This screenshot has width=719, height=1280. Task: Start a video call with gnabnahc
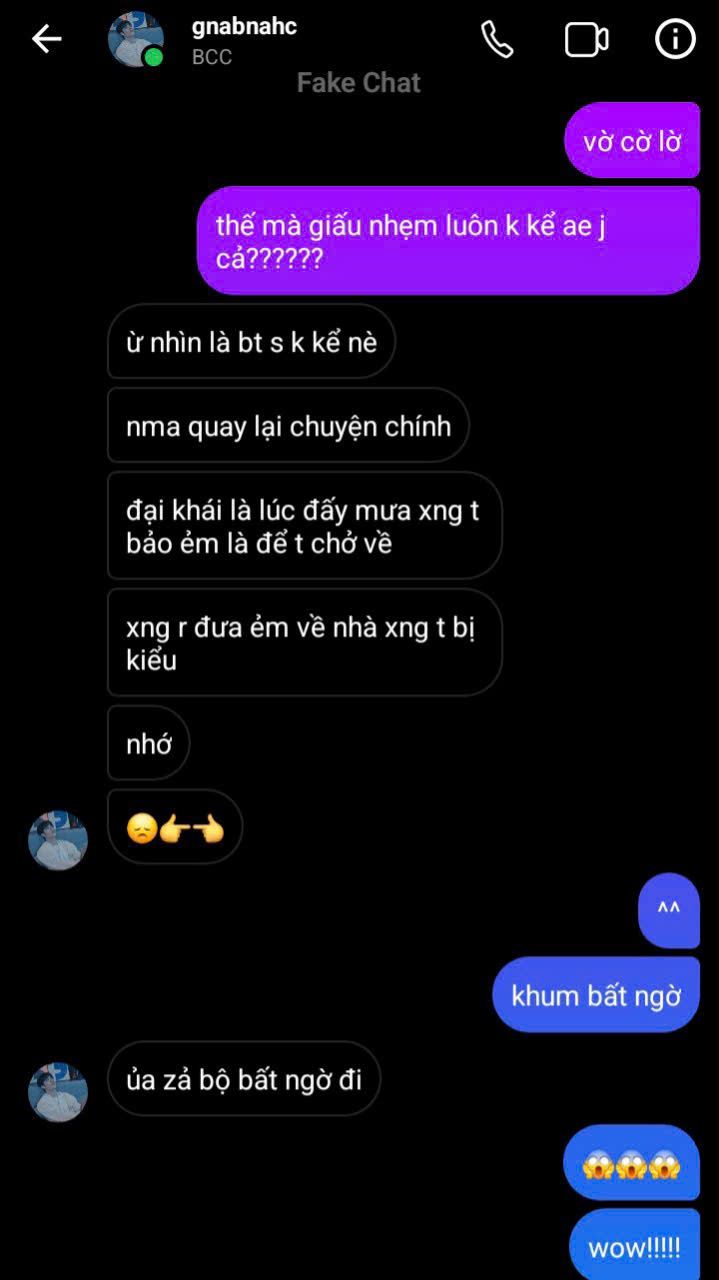pos(586,39)
